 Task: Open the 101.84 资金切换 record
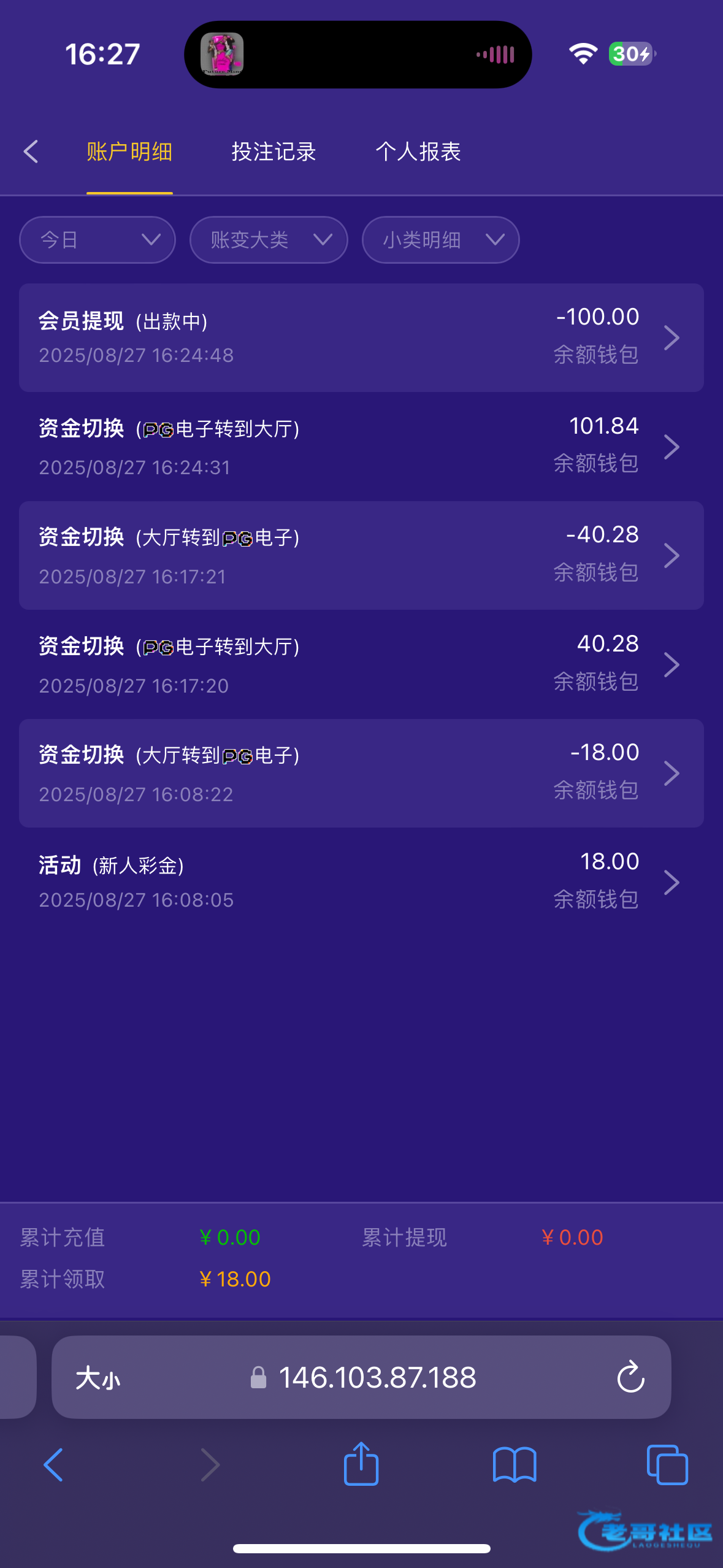361,447
